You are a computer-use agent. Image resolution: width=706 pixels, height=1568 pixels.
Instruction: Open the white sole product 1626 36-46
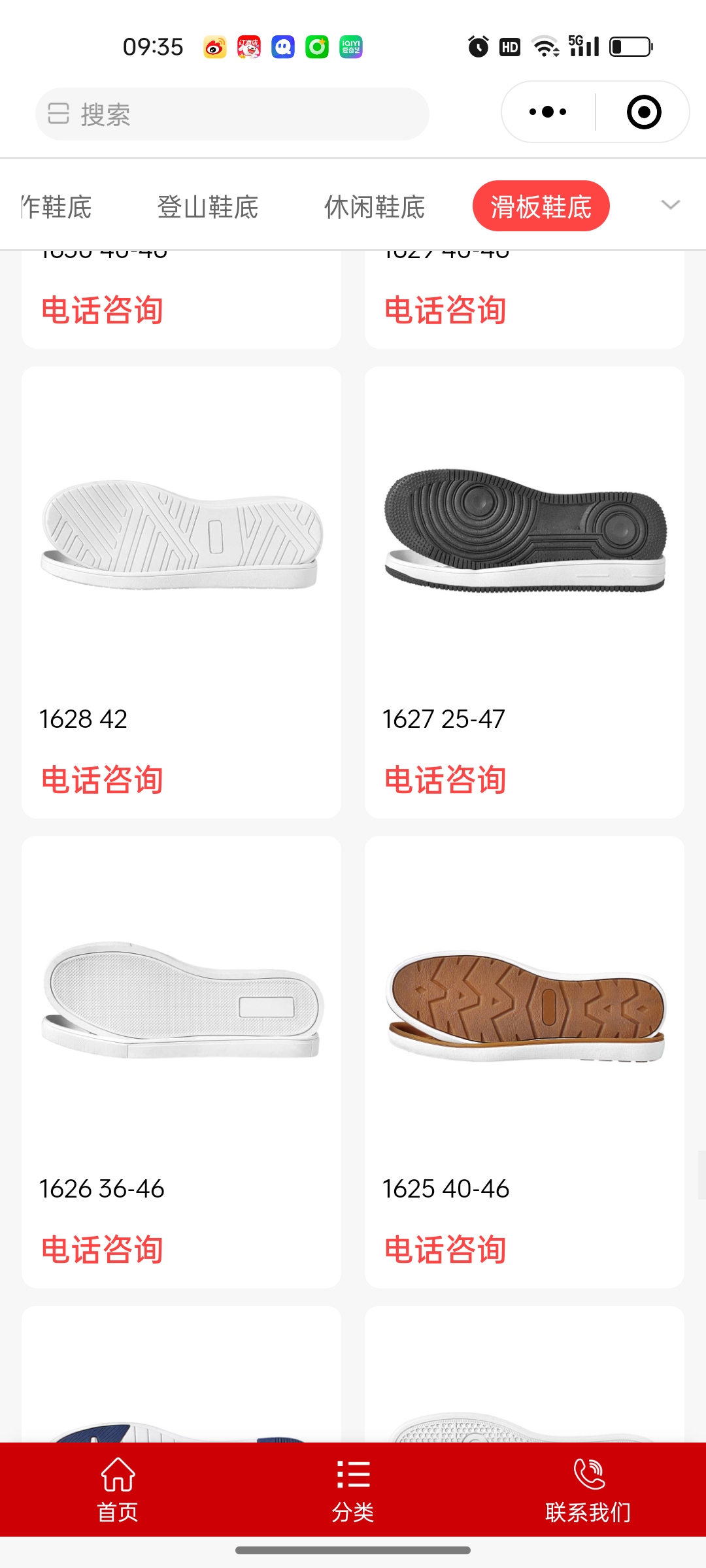point(181,1000)
